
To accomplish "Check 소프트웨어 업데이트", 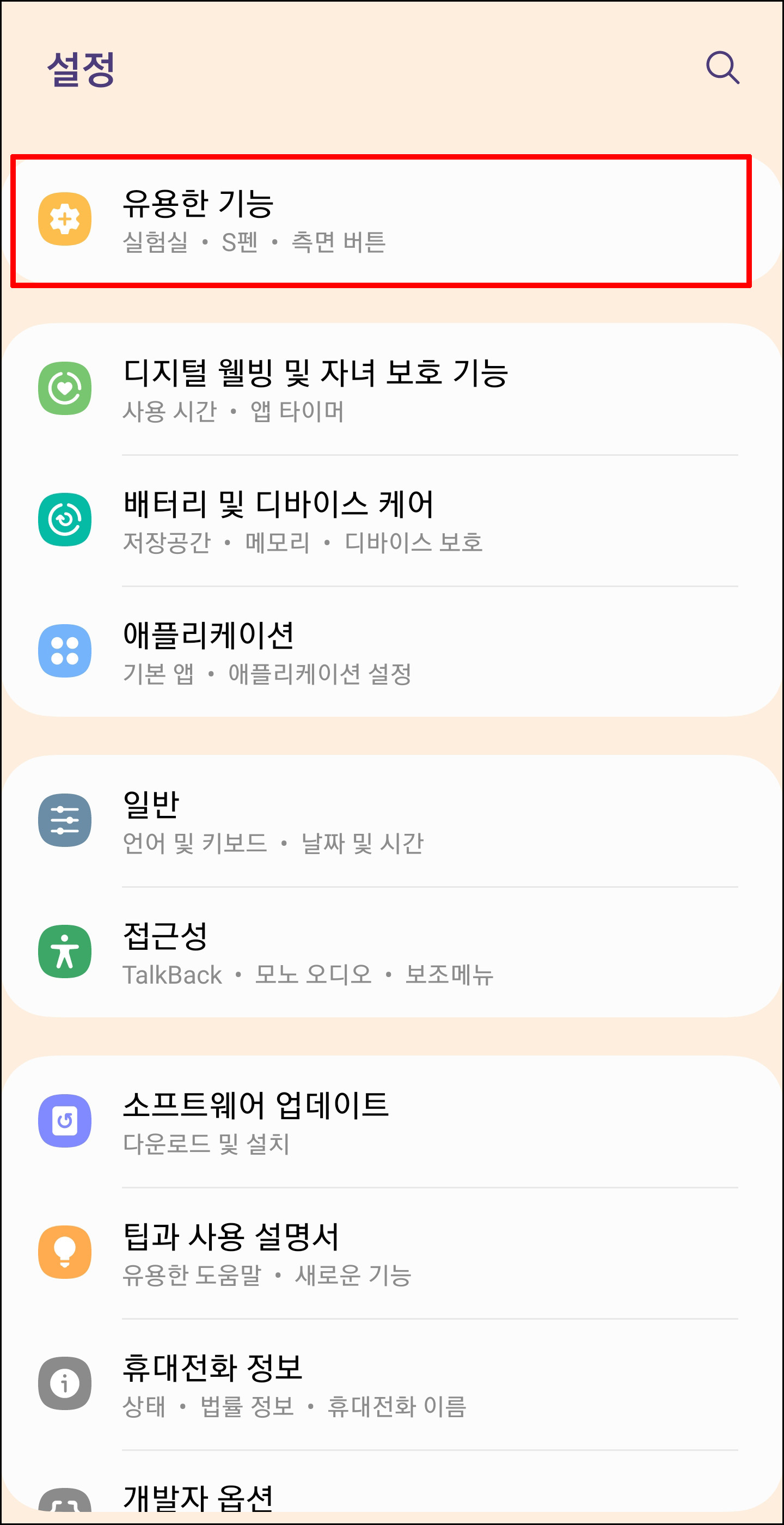I will tap(391, 1122).
